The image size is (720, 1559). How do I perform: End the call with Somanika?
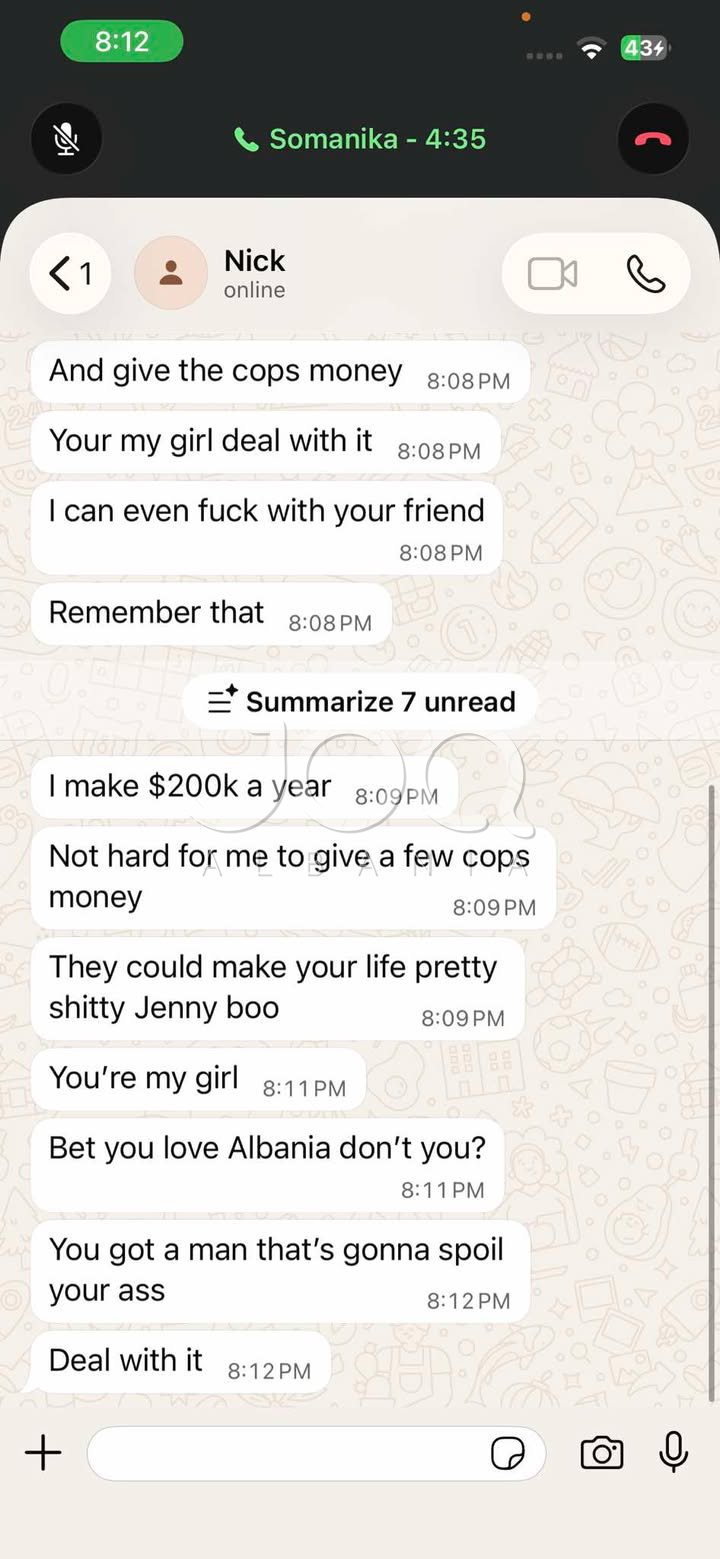[653, 139]
